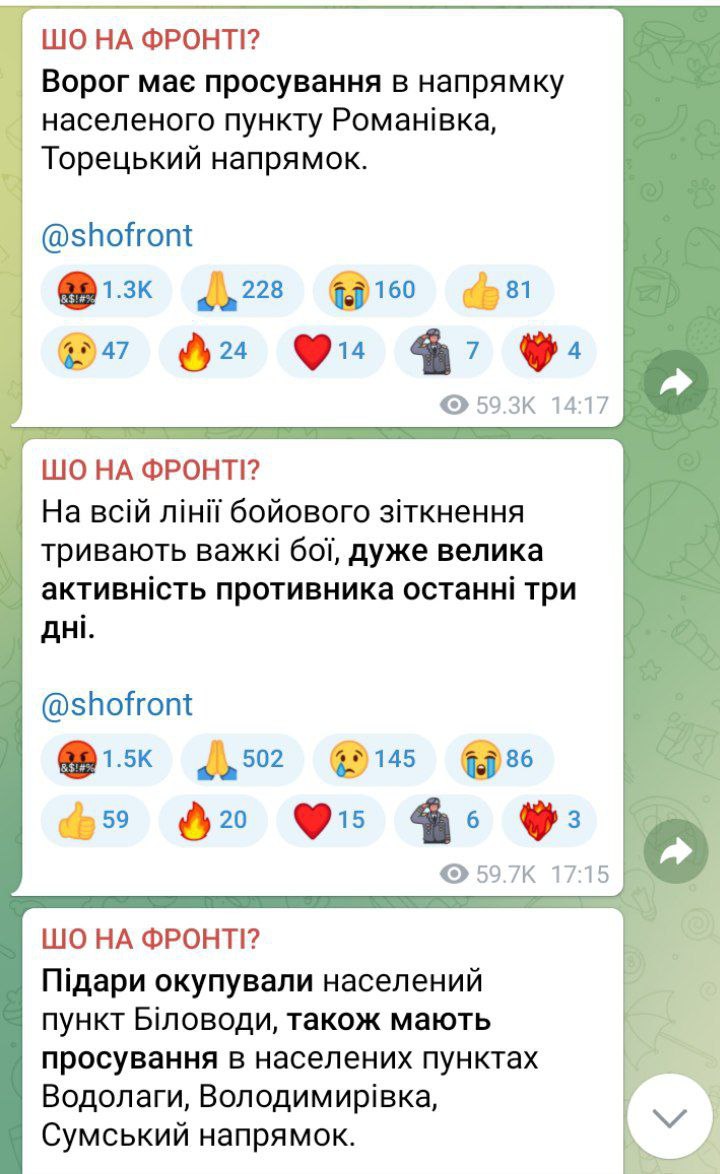Tap the thumbs up reaction with 81

click(499, 290)
